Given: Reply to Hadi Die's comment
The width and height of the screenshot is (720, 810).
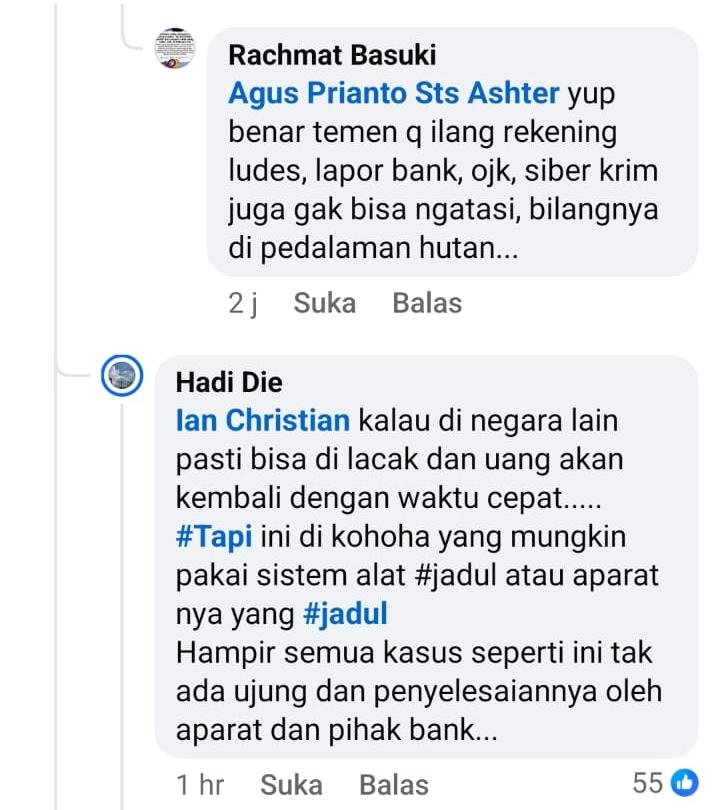Looking at the screenshot, I should (x=394, y=785).
